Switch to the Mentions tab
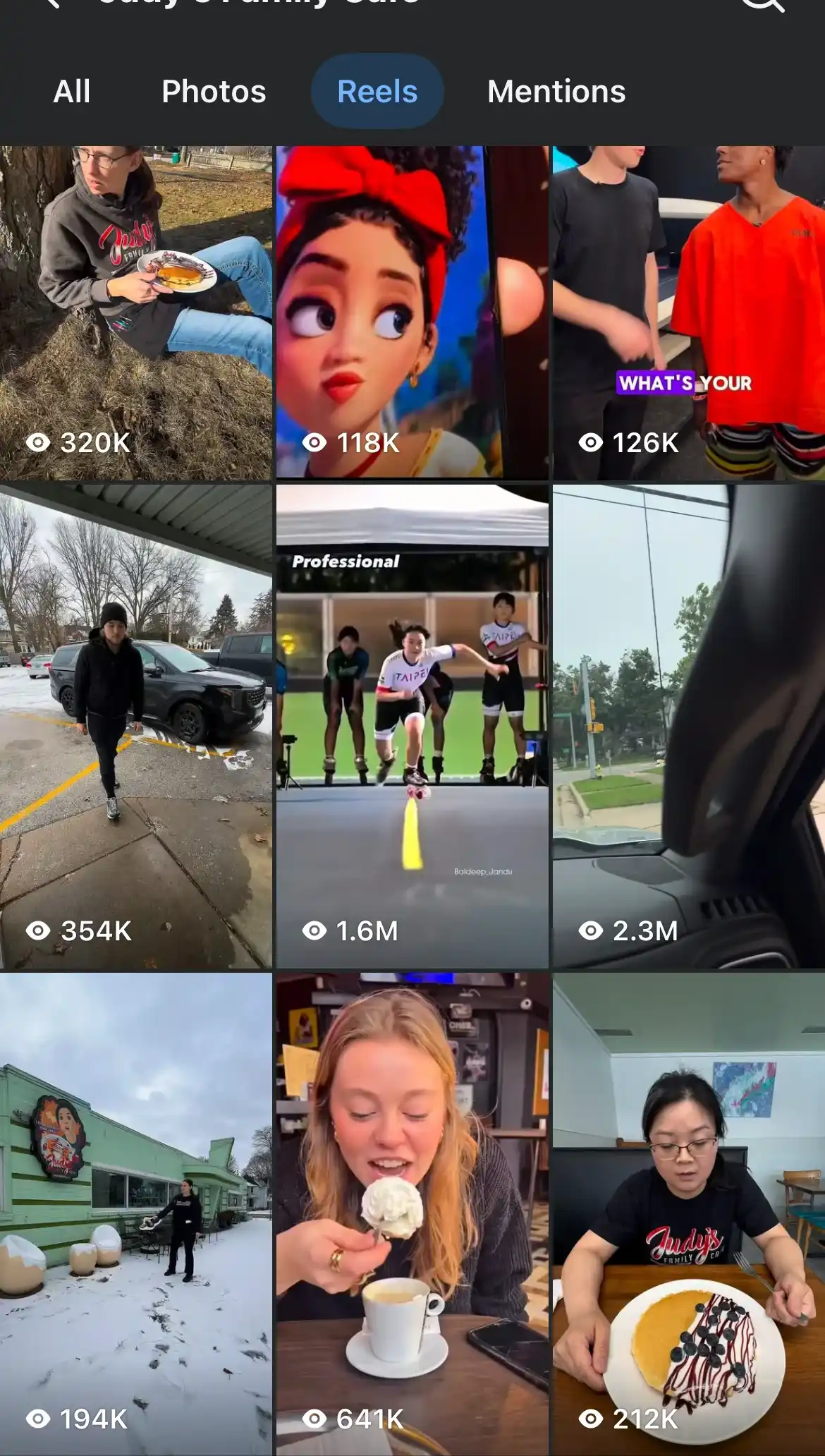 click(x=556, y=92)
